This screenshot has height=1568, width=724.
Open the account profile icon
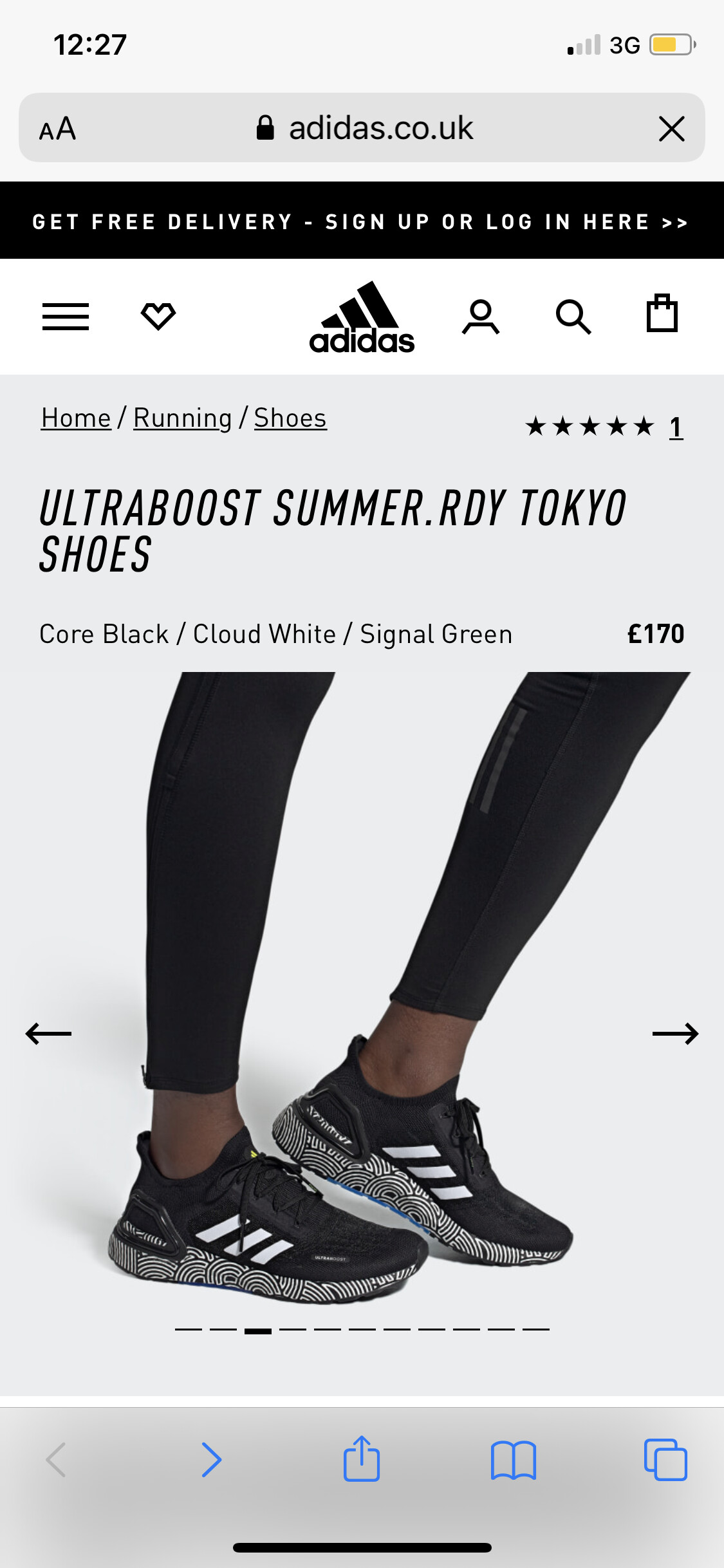click(x=481, y=317)
